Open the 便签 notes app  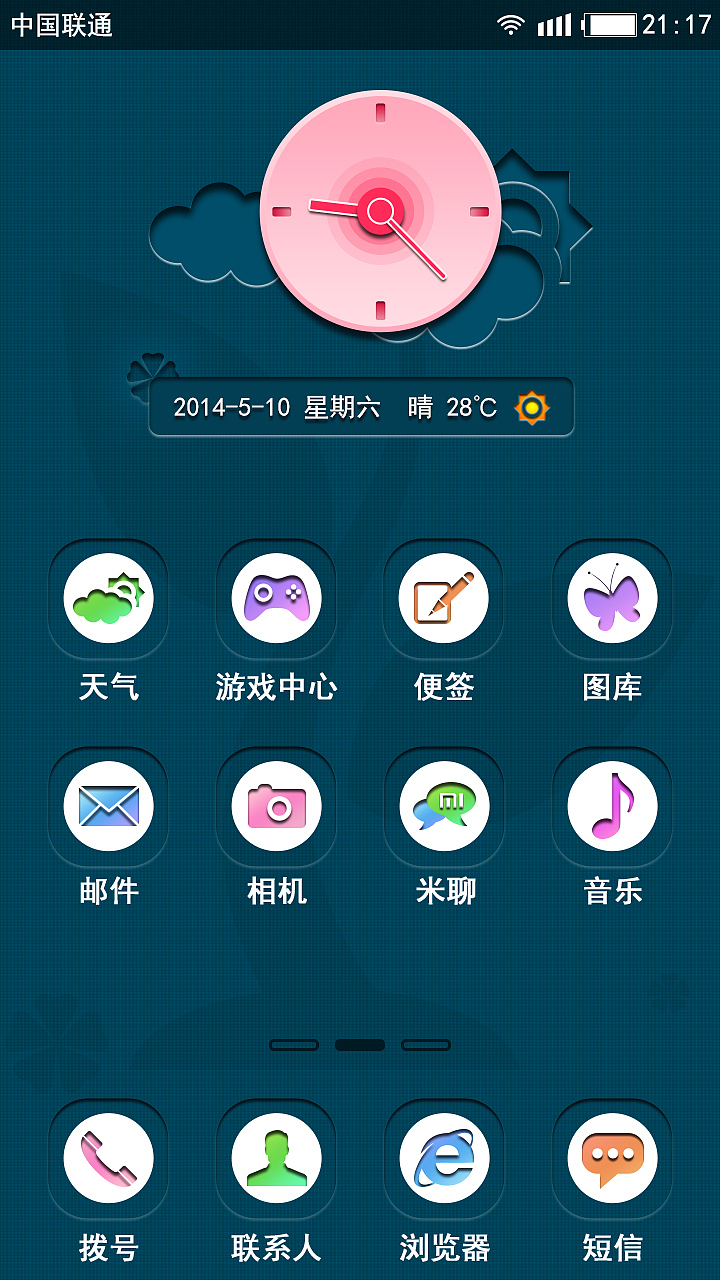443,599
